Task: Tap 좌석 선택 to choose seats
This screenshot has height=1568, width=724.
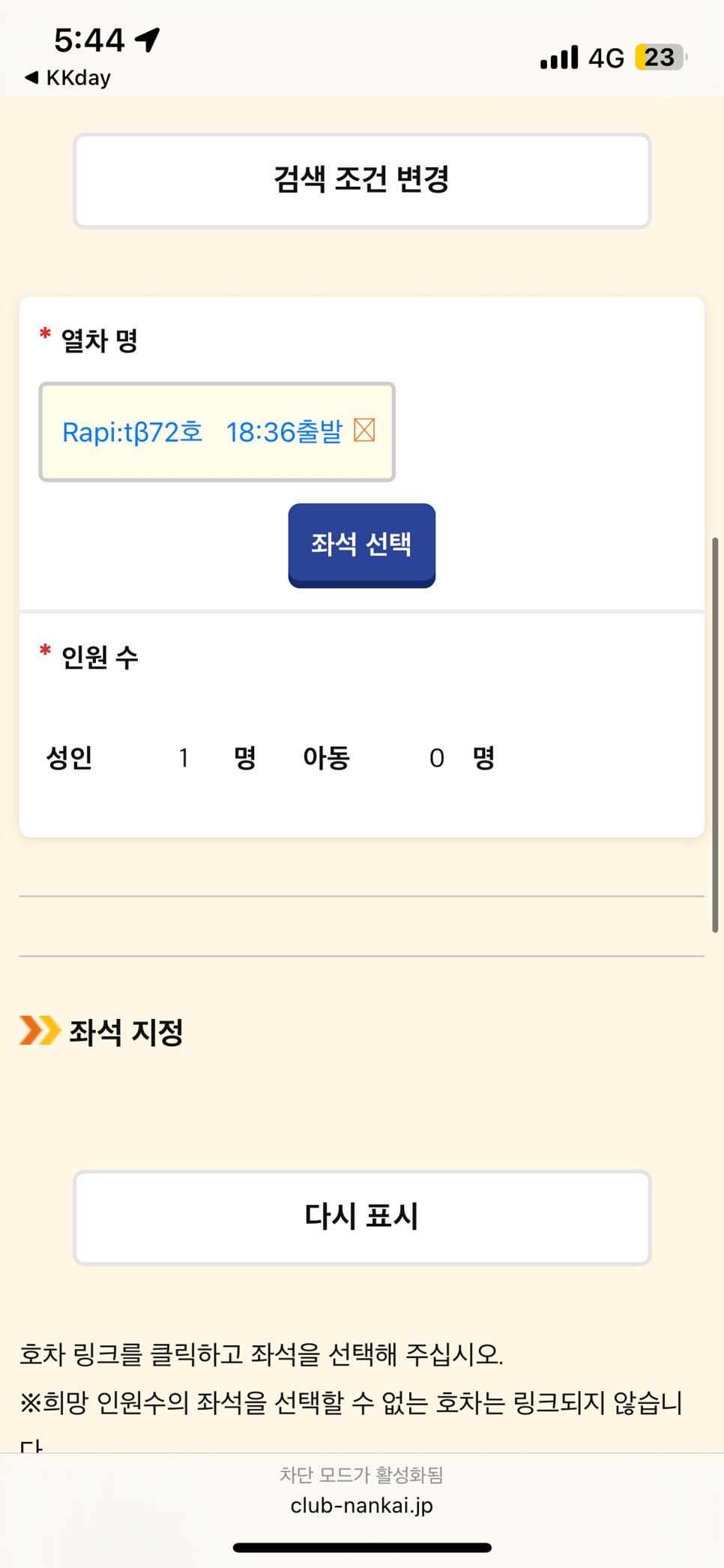Action: (362, 545)
